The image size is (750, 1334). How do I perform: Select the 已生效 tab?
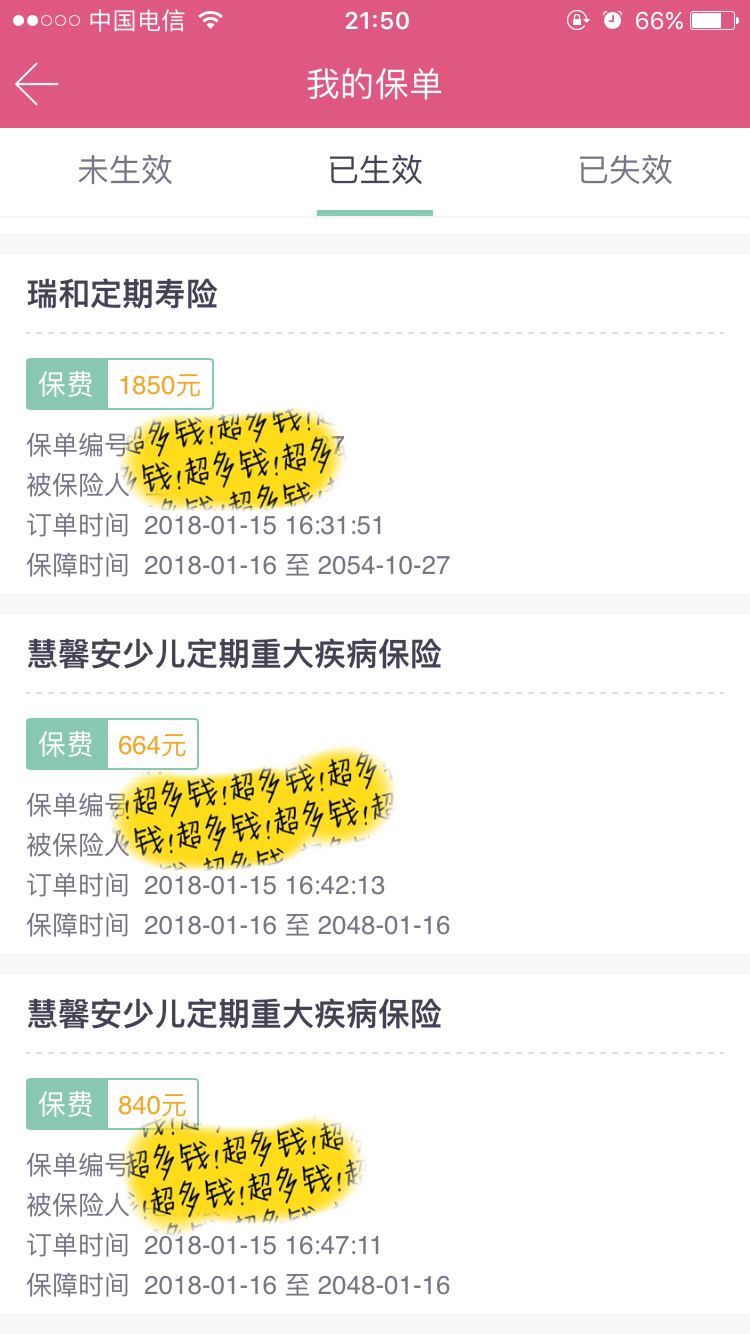(x=375, y=170)
